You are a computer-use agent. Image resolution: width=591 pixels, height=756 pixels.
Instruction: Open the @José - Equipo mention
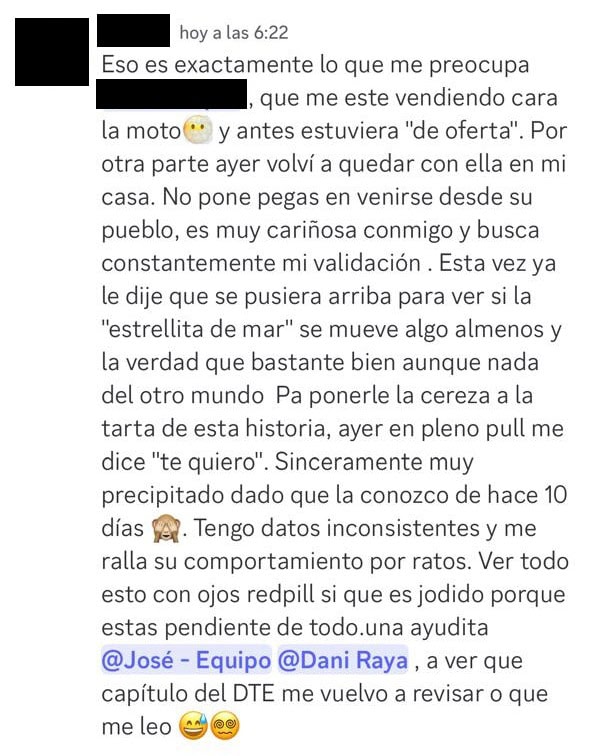pos(187,660)
